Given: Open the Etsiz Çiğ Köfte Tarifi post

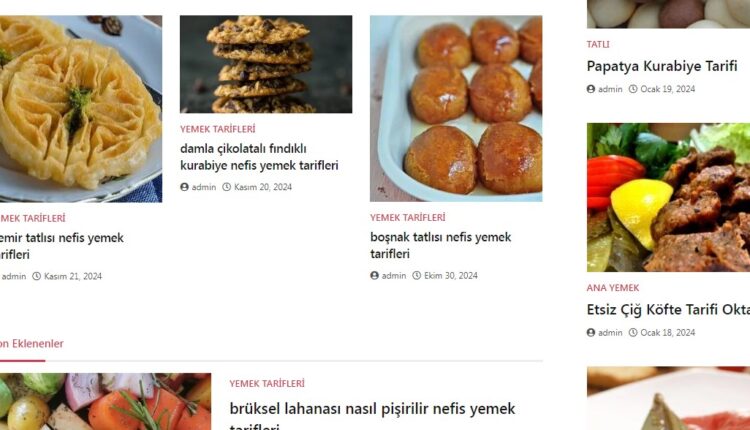Looking at the screenshot, I should click(668, 310).
